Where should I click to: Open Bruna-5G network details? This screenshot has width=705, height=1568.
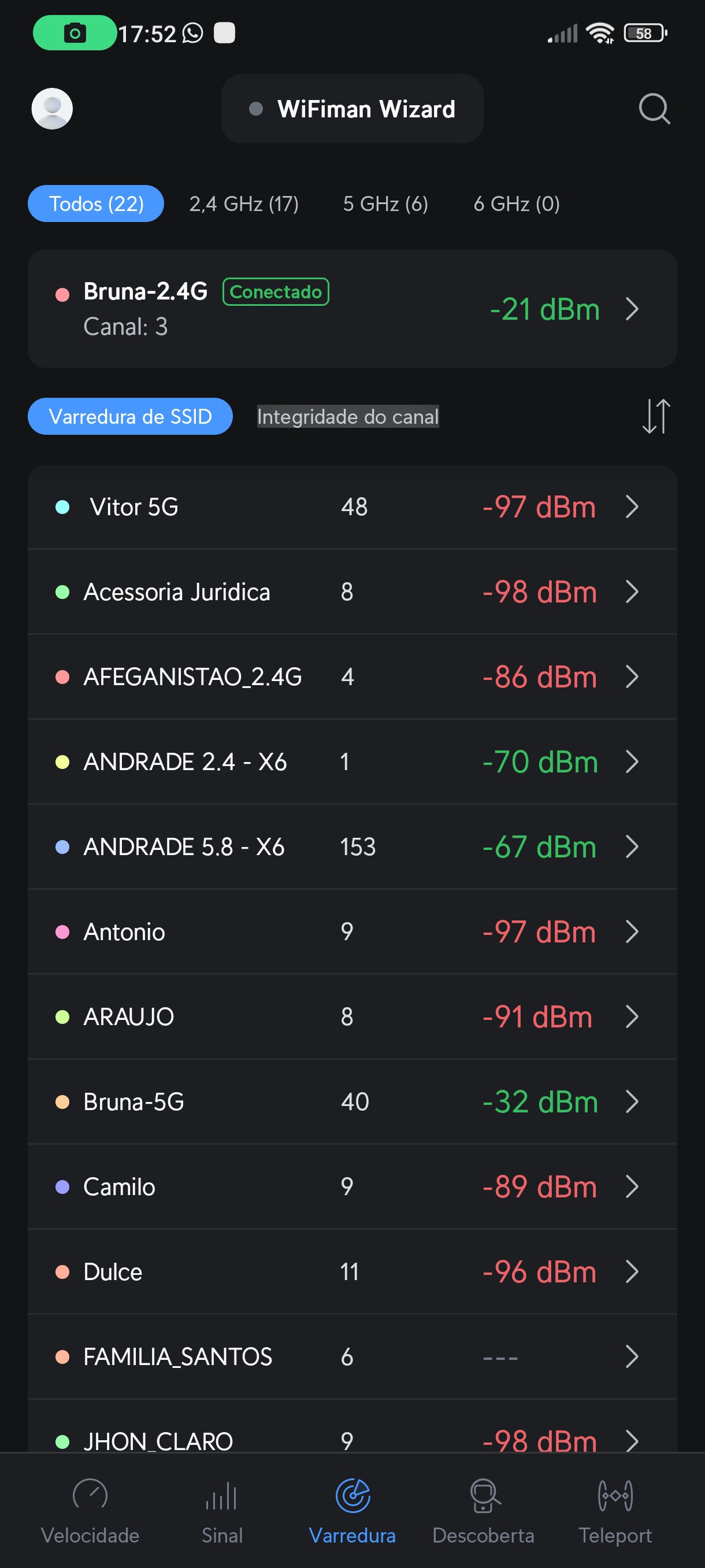352,1102
